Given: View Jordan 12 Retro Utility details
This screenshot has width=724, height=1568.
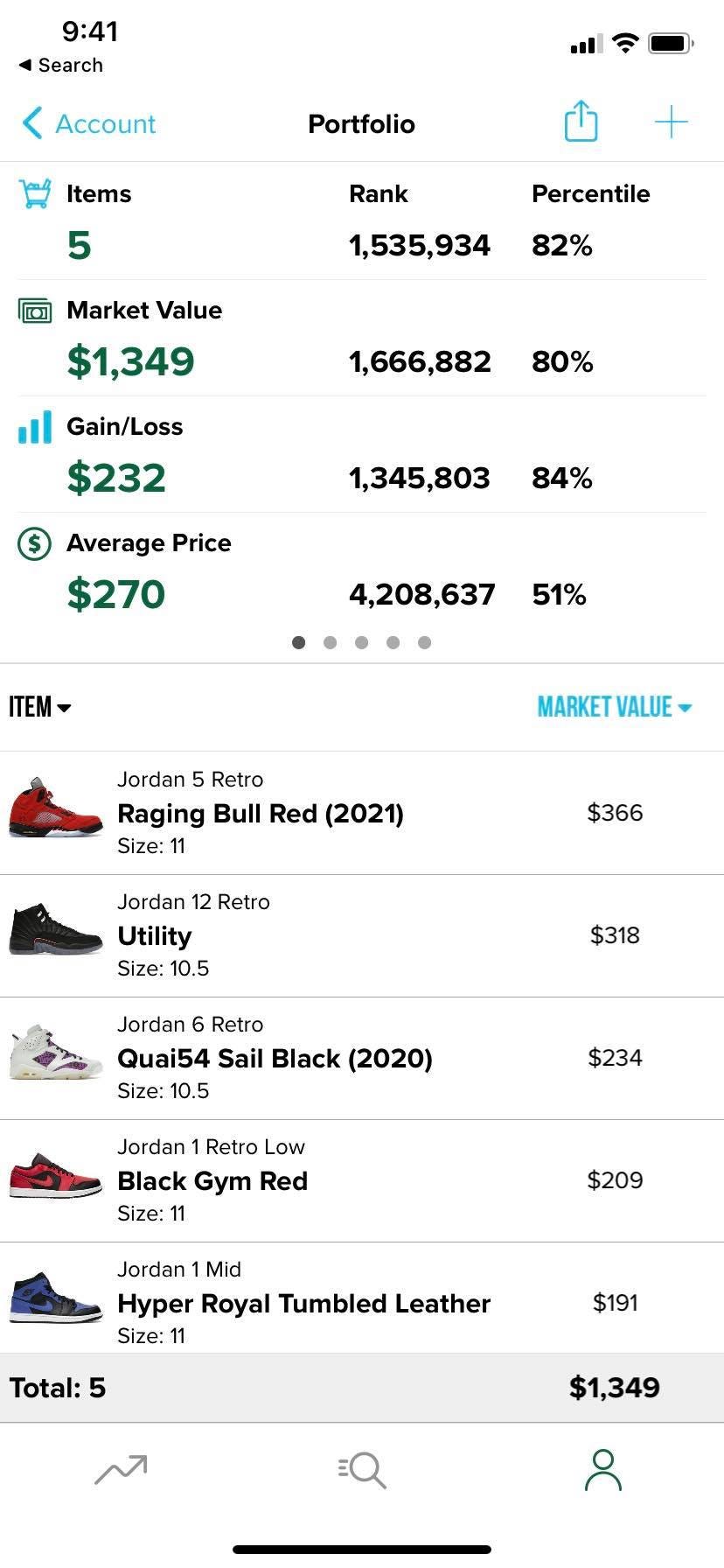Looking at the screenshot, I should (362, 935).
